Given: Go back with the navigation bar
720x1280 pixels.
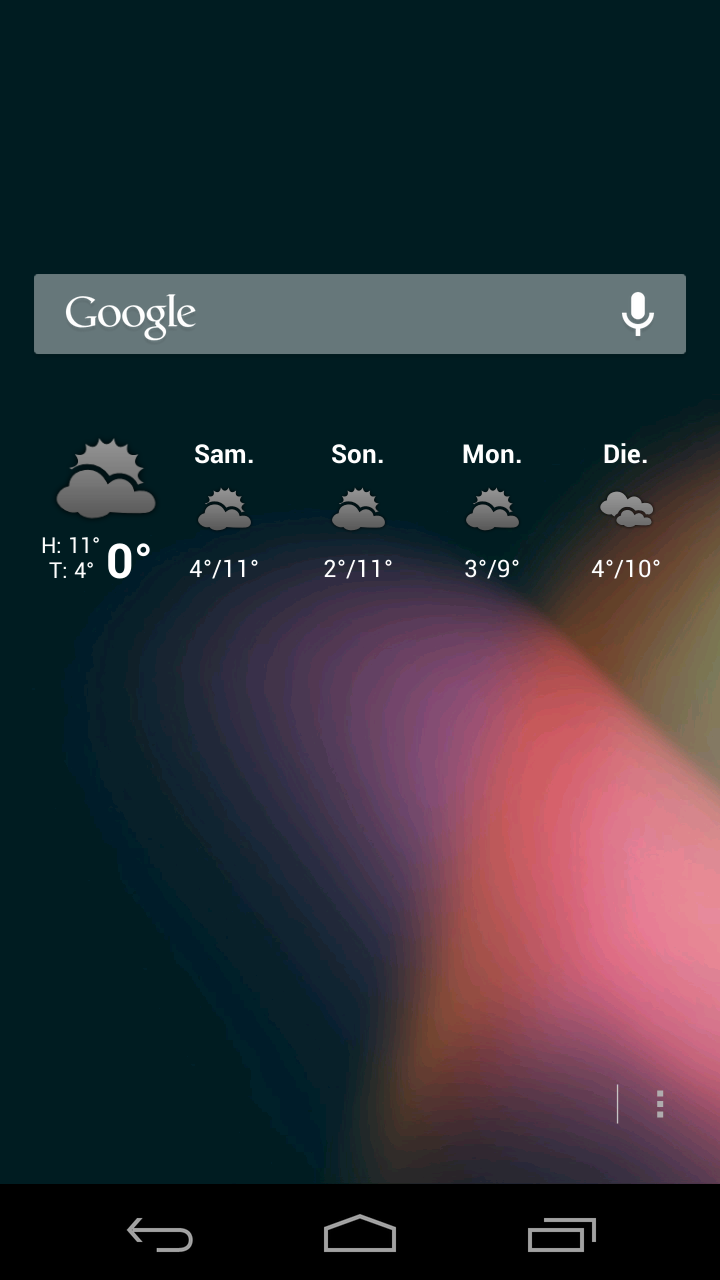Looking at the screenshot, I should 160,1235.
